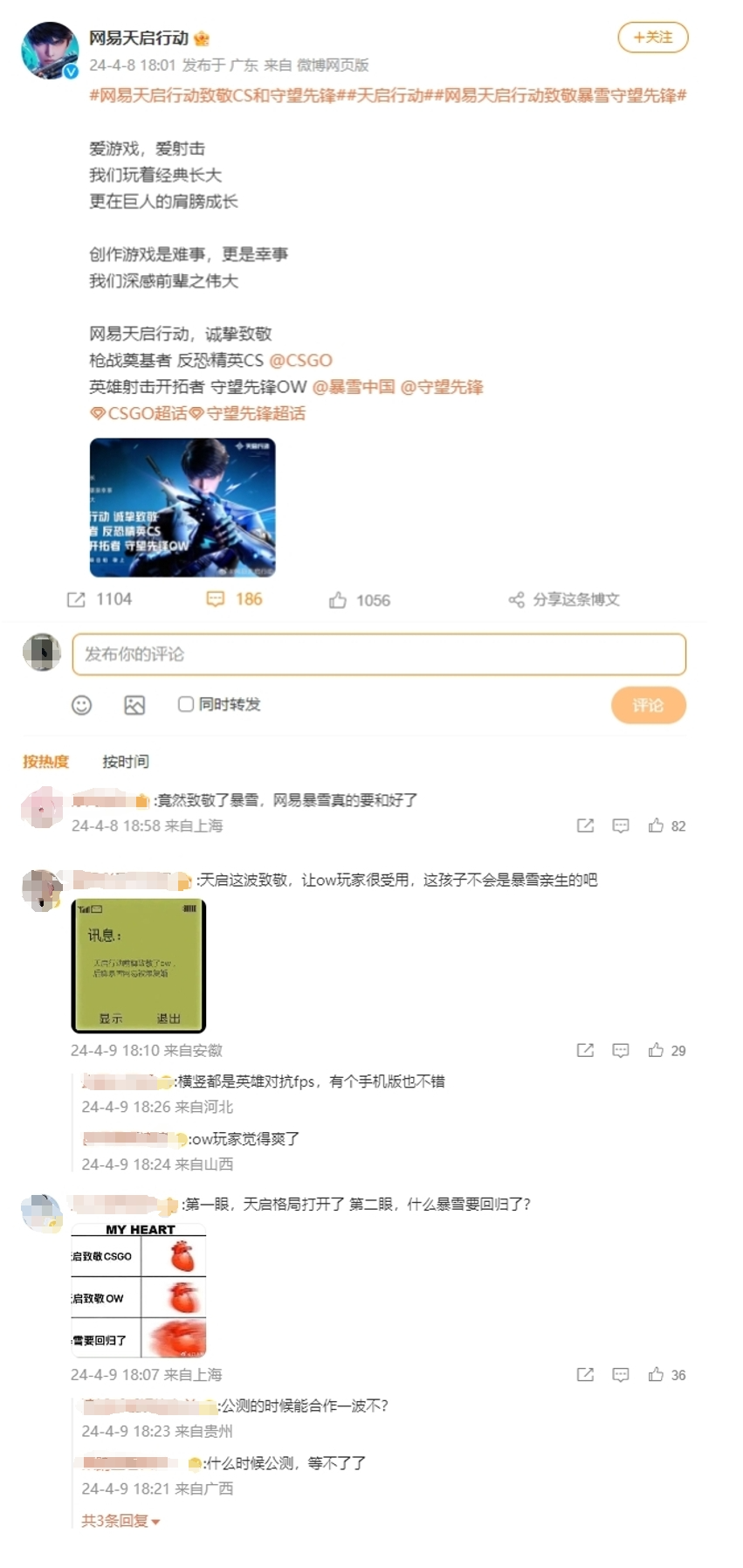Switch to the 按时间 sorting tab
The image size is (743, 1568).
coord(124,762)
